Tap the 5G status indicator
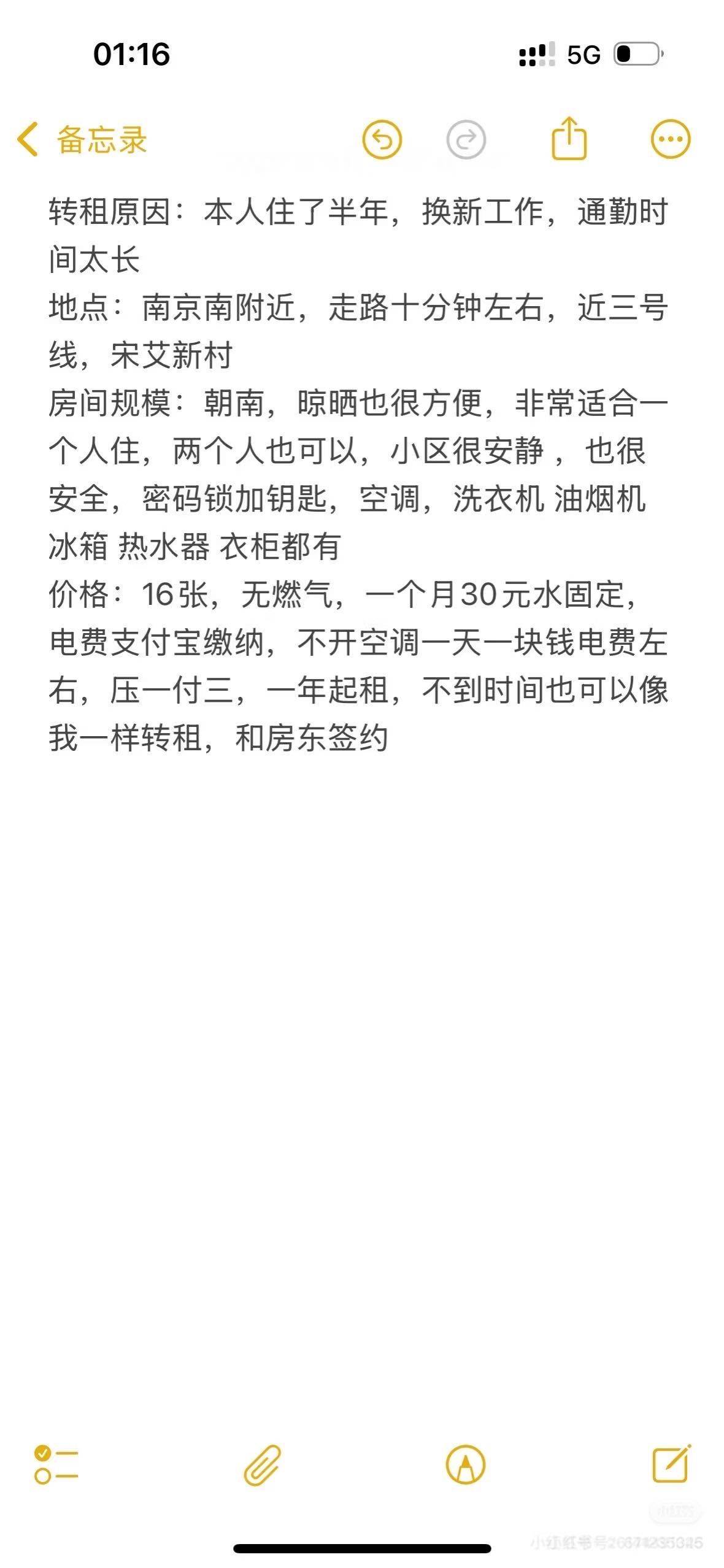Image resolution: width=724 pixels, height=1568 pixels. pyautogui.click(x=583, y=54)
